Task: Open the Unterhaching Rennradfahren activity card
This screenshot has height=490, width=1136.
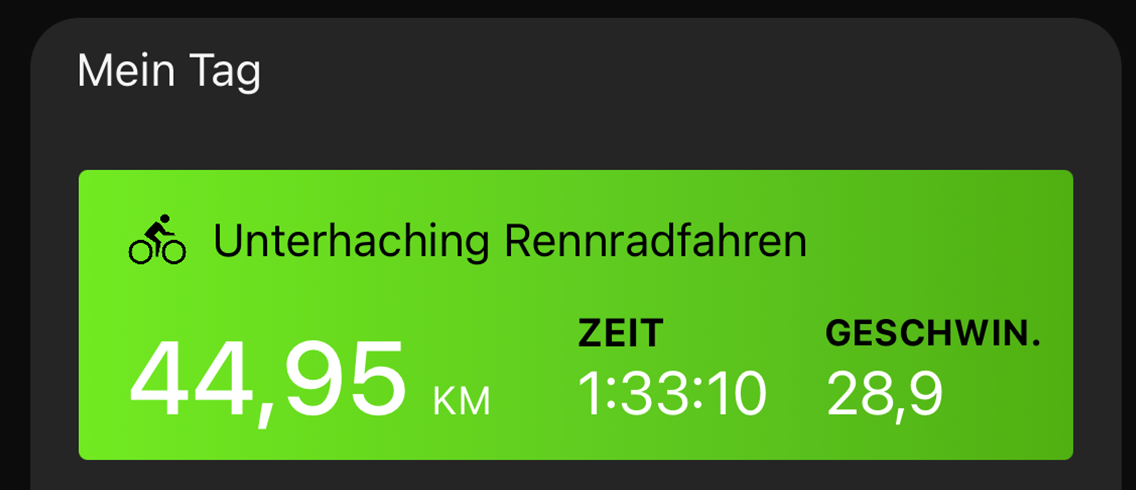Action: [575, 314]
